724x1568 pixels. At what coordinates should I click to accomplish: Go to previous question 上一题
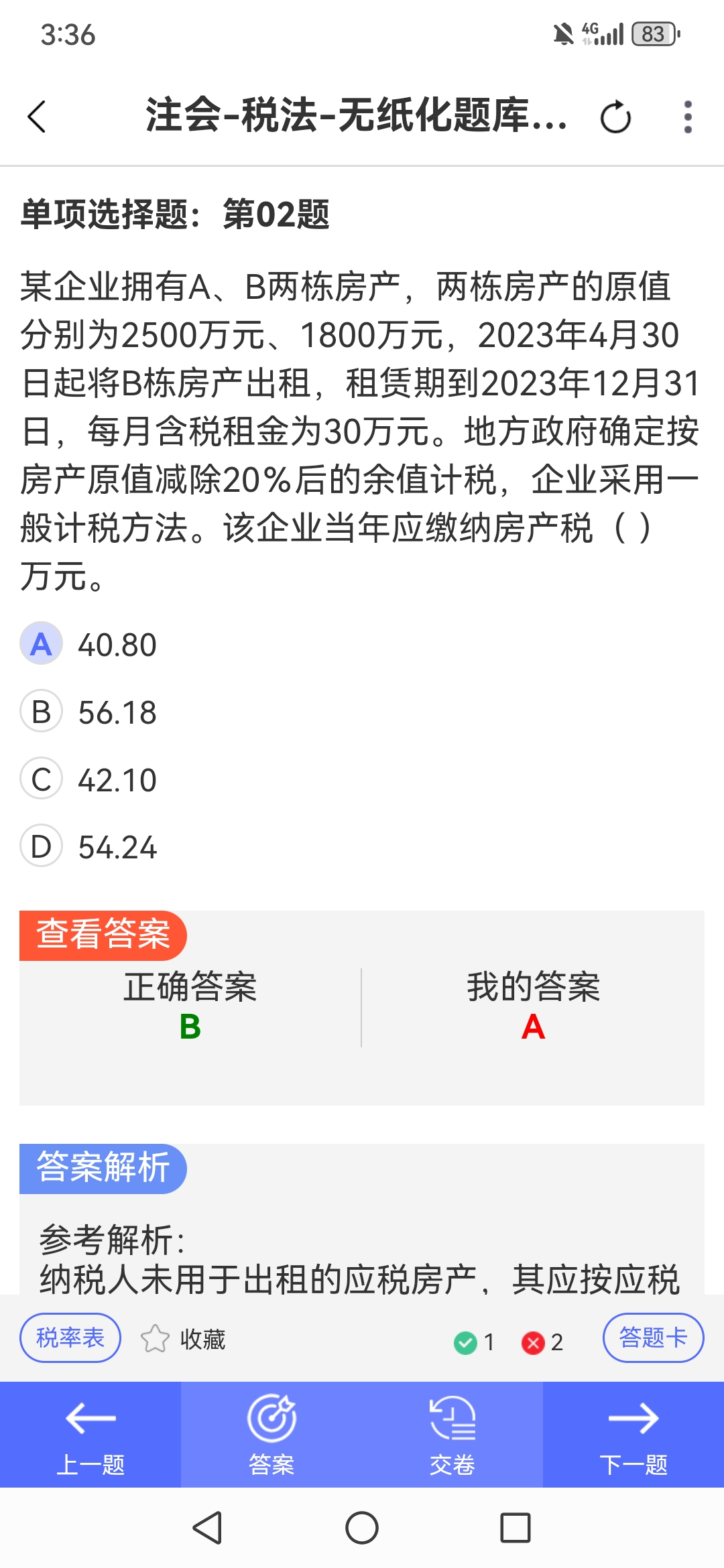(90, 1435)
